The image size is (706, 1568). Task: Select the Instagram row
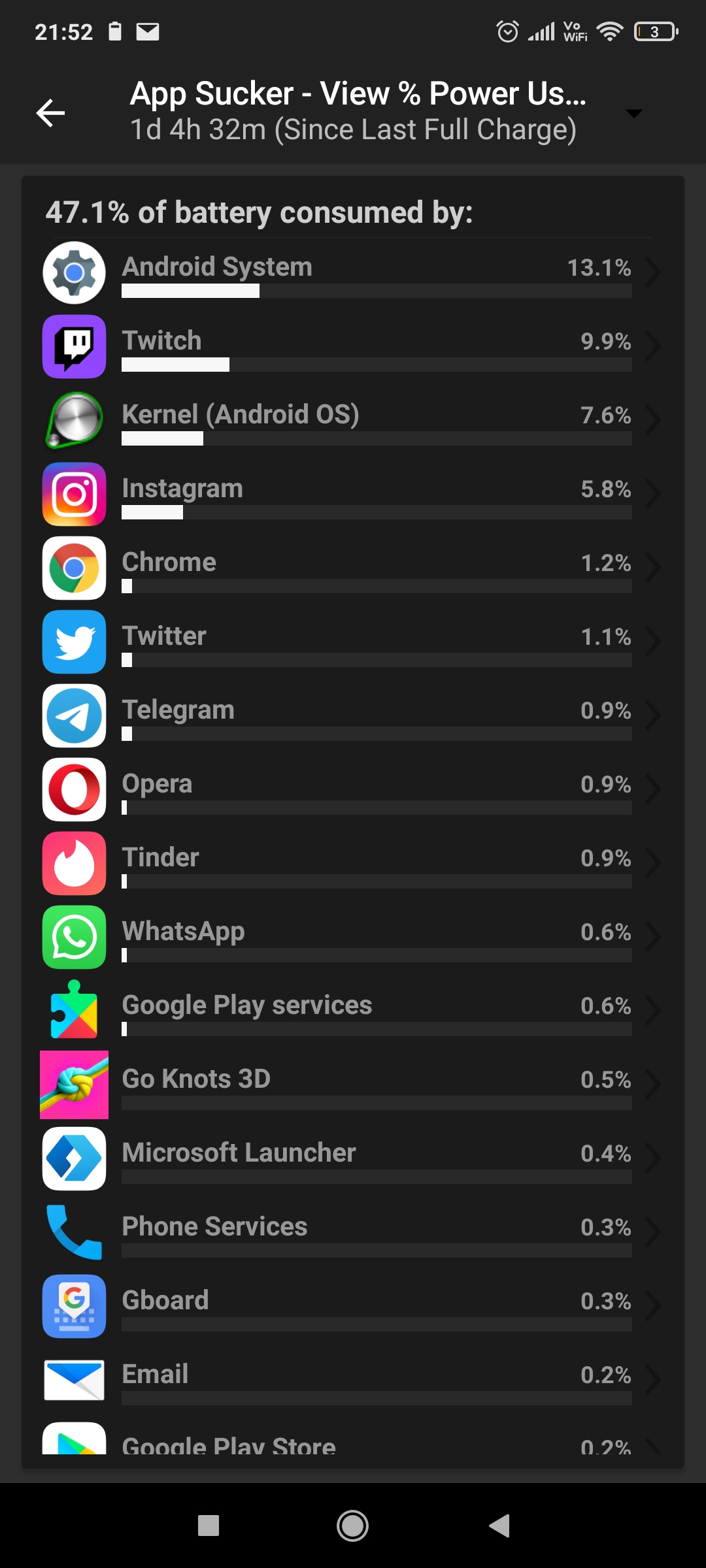click(353, 494)
